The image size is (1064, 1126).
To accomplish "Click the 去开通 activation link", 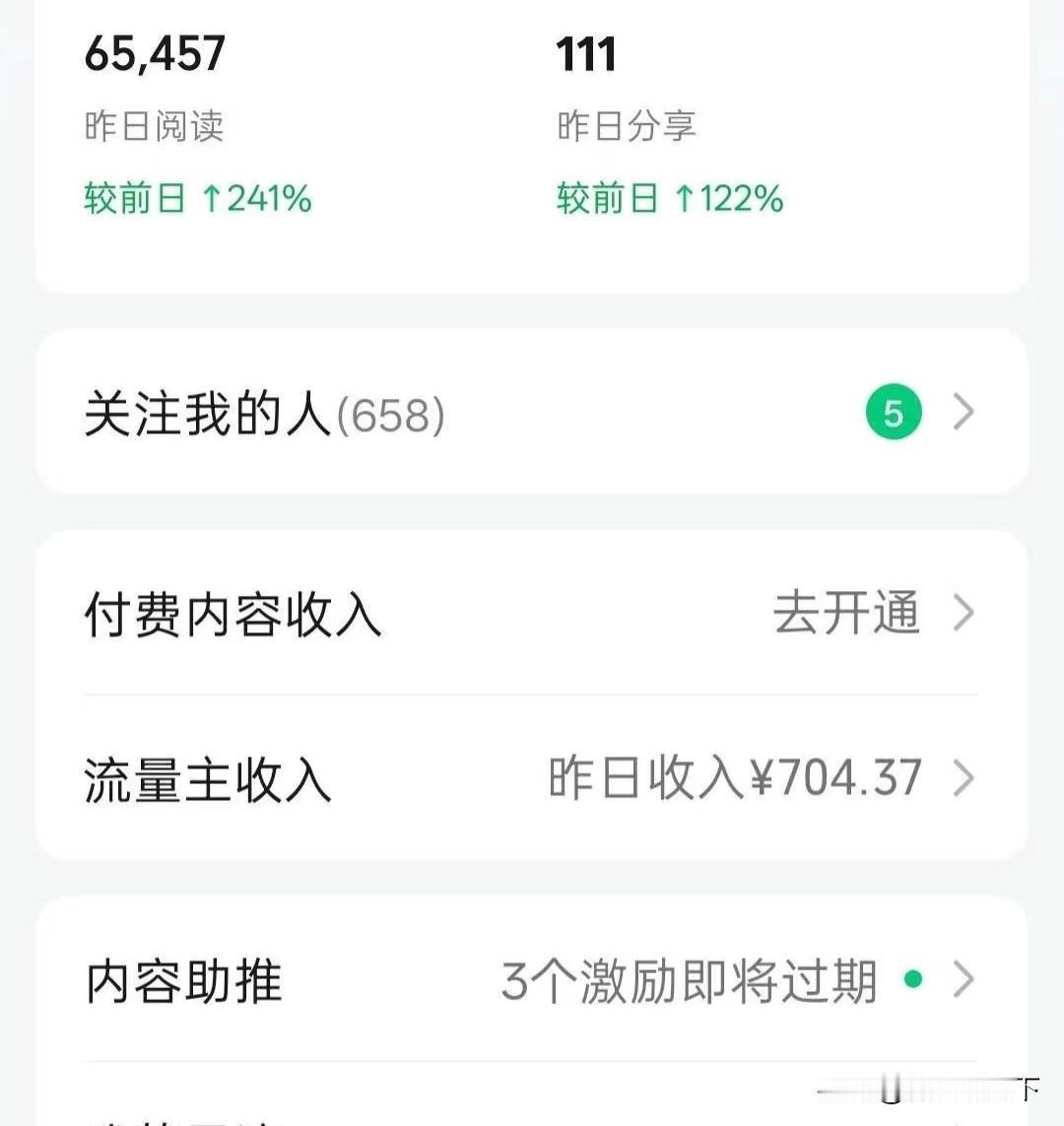I will 844,613.
